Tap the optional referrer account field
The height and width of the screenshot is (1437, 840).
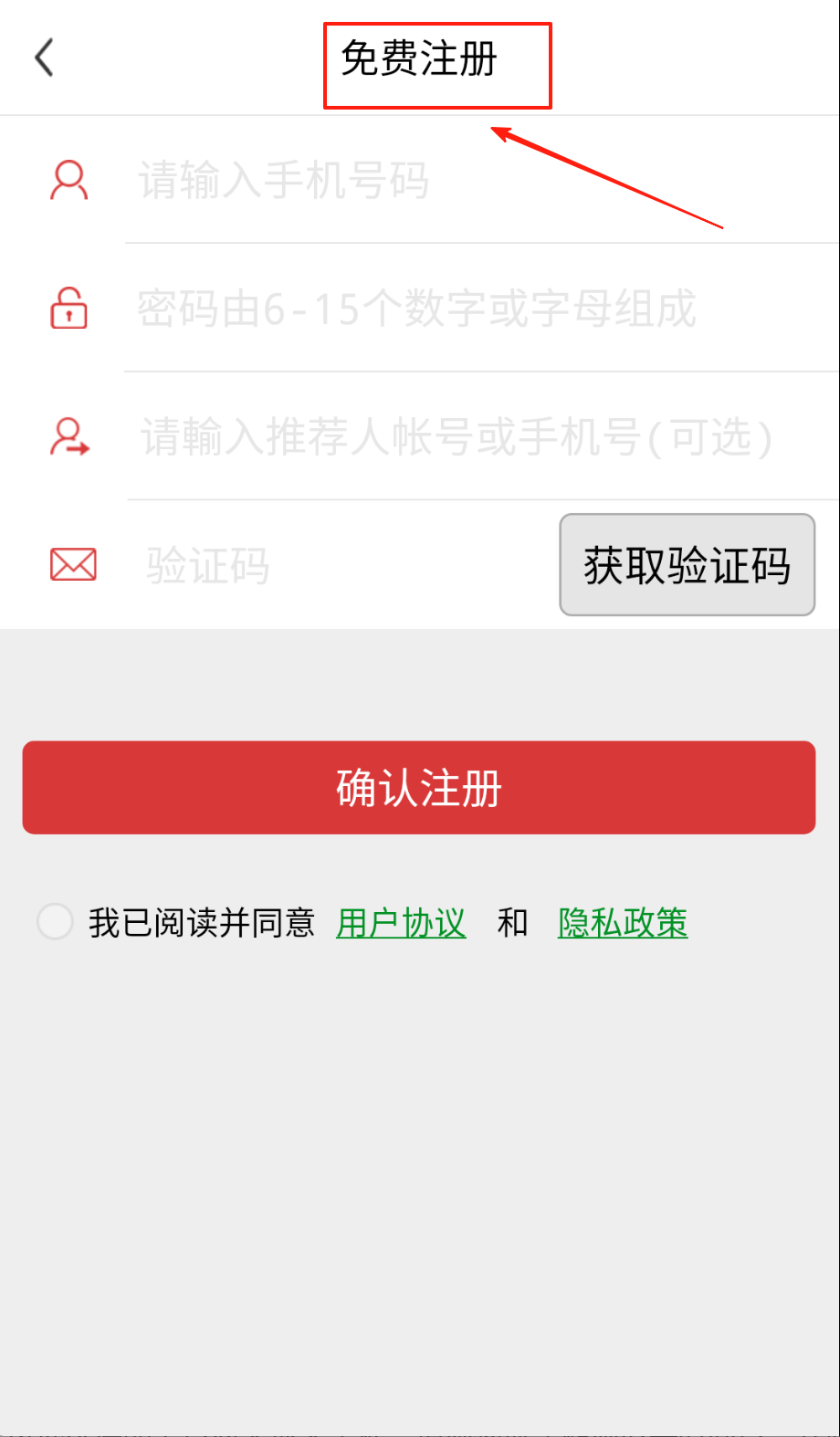point(457,437)
